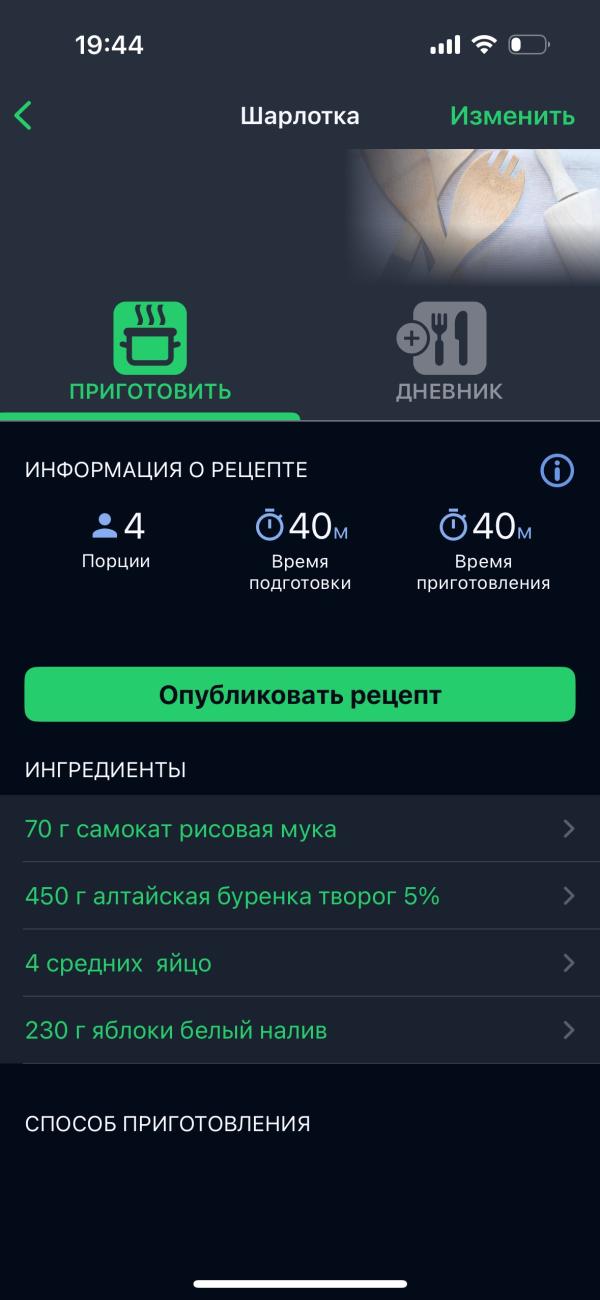Viewport: 600px width, 1300px height.
Task: Tap Изменить to edit the recipe
Action: pyautogui.click(x=512, y=116)
